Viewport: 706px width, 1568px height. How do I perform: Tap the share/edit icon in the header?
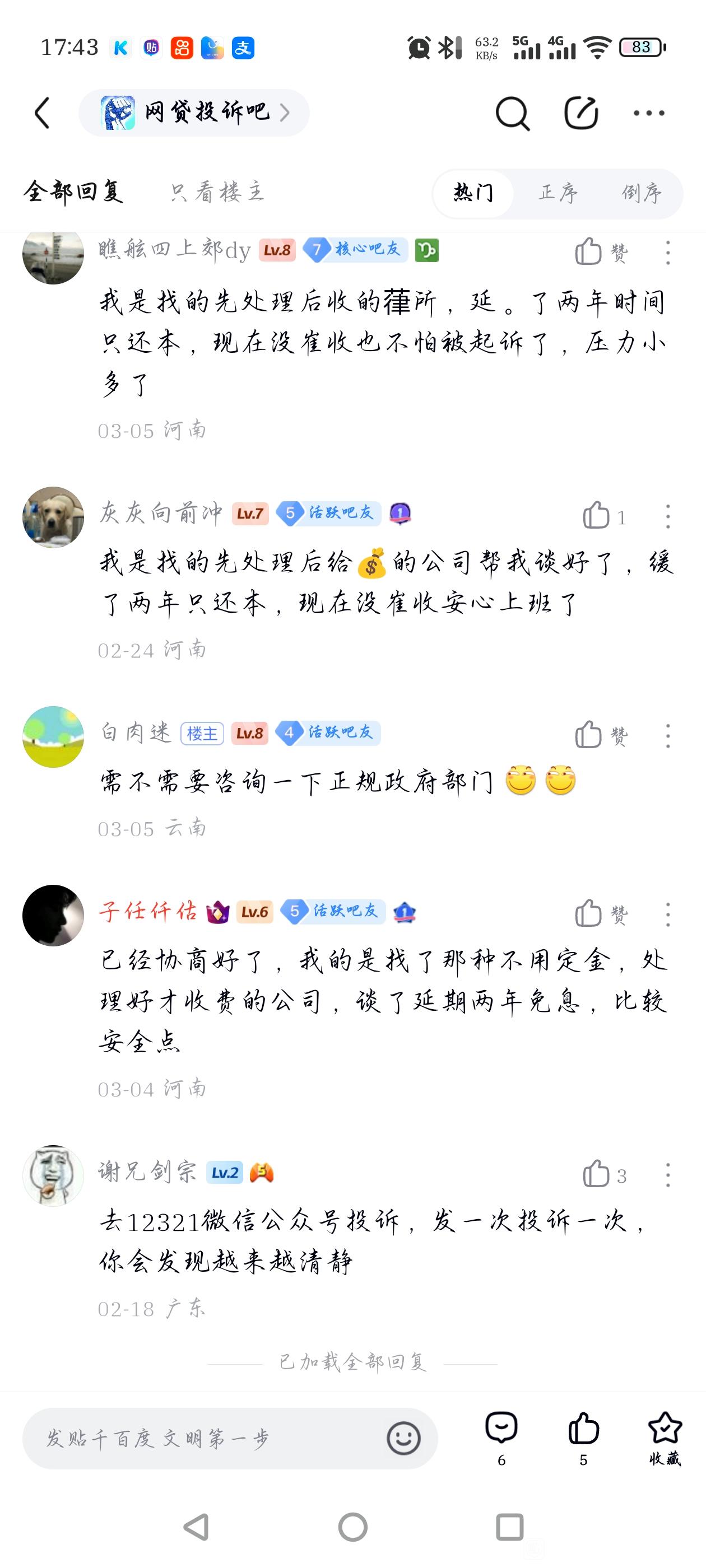(580, 113)
